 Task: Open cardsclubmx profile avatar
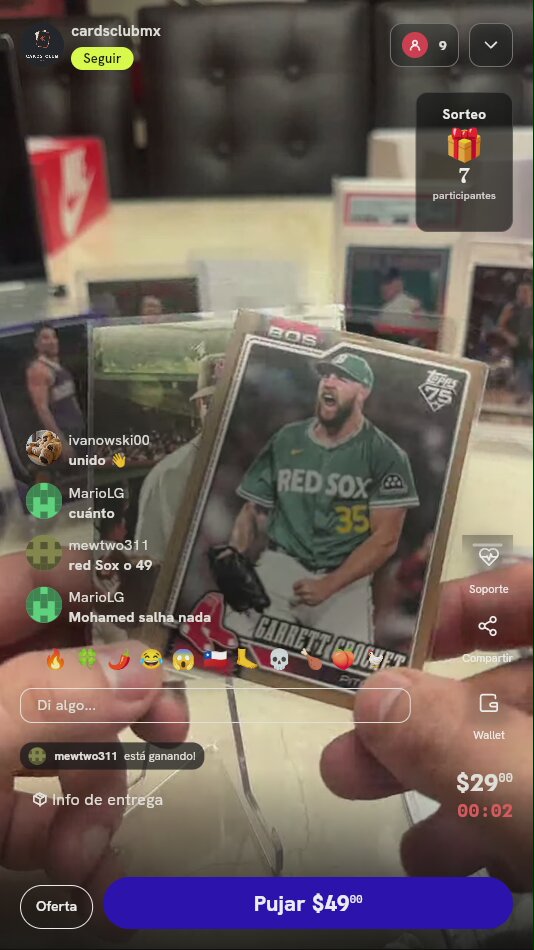(x=43, y=45)
